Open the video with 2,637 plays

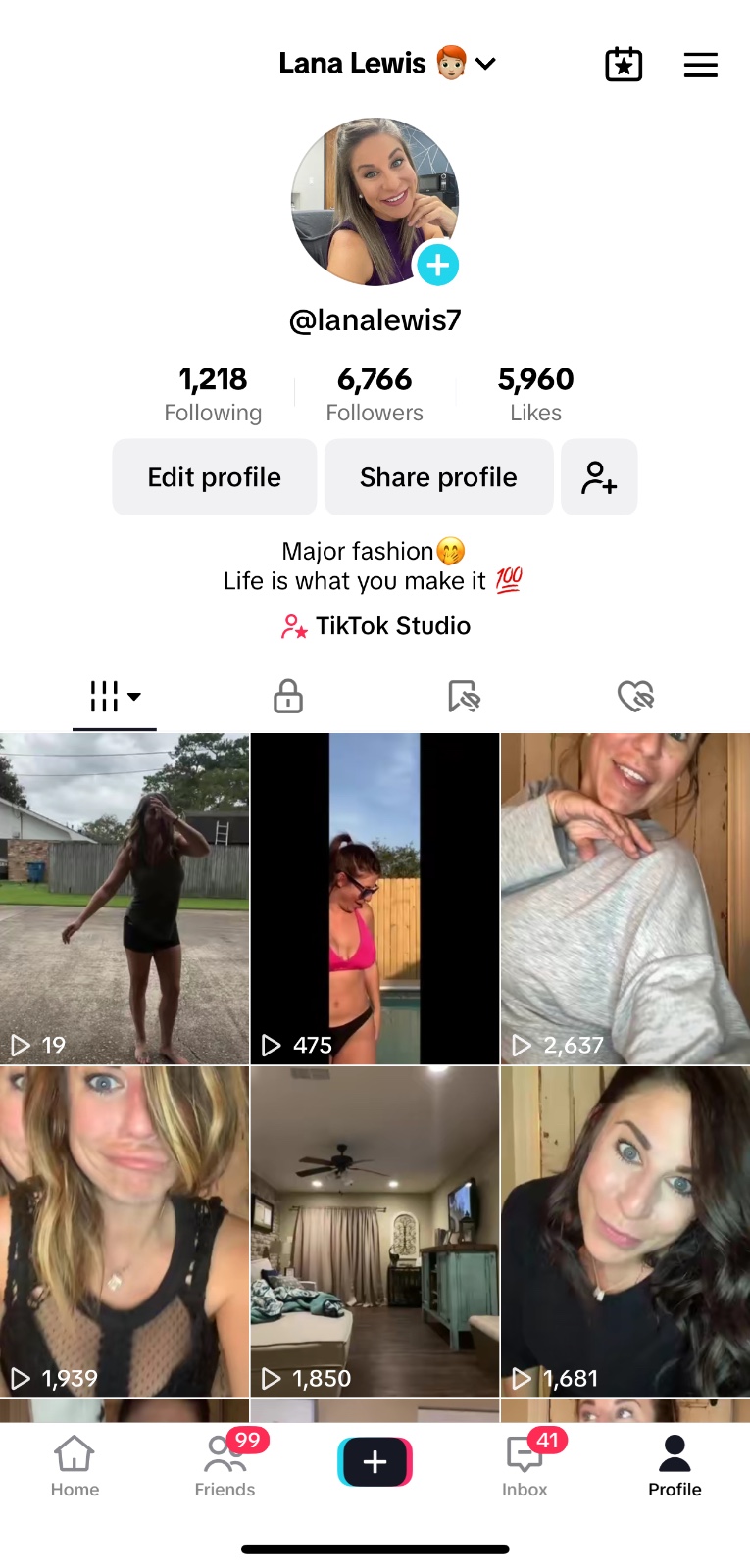click(625, 898)
